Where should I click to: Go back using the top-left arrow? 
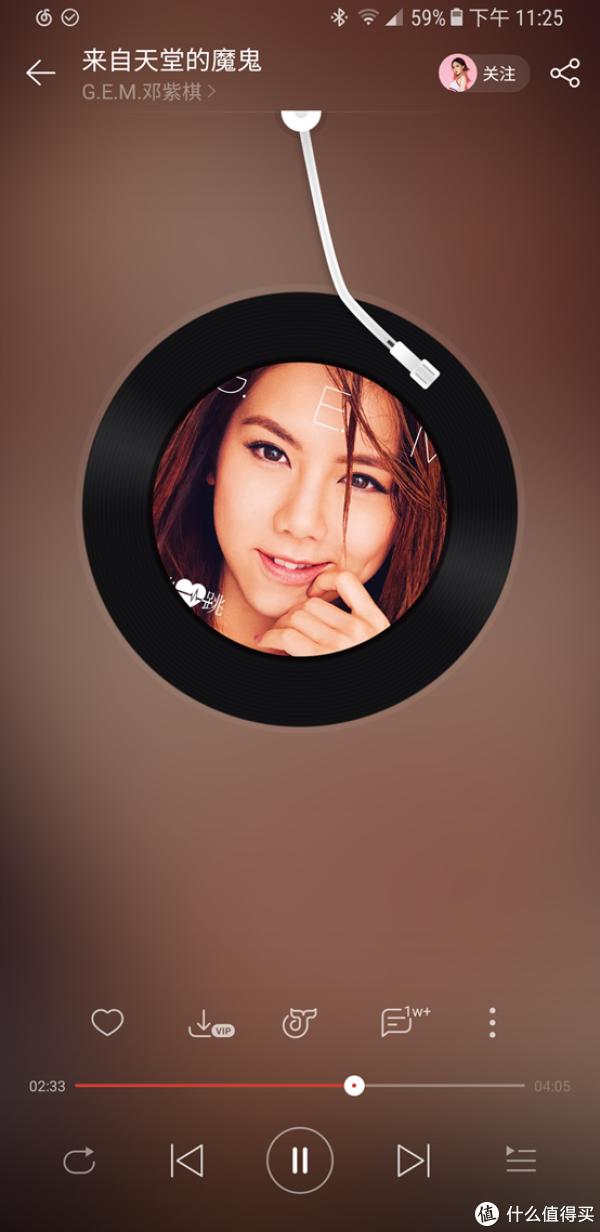click(x=40, y=73)
